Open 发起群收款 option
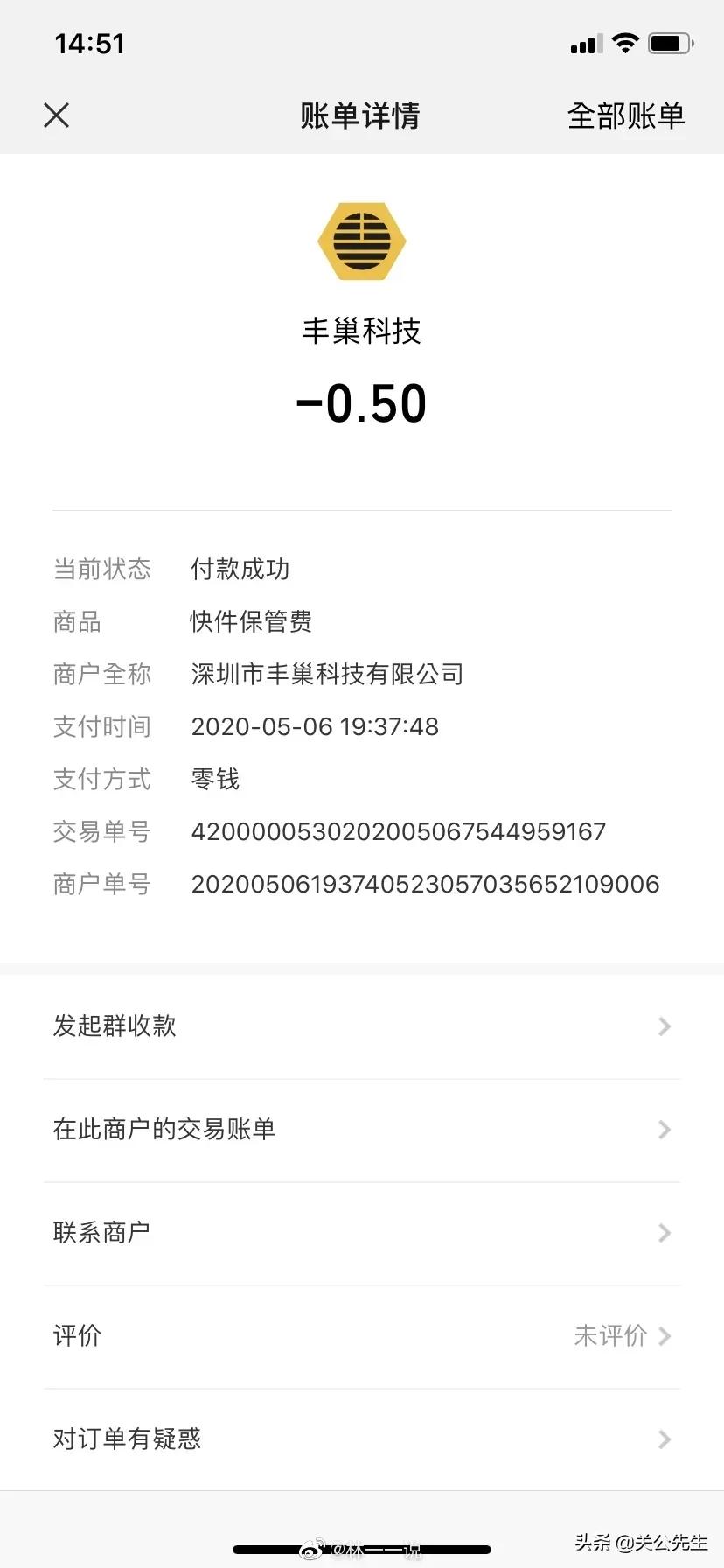The height and width of the screenshot is (1568, 724). coord(115,1025)
